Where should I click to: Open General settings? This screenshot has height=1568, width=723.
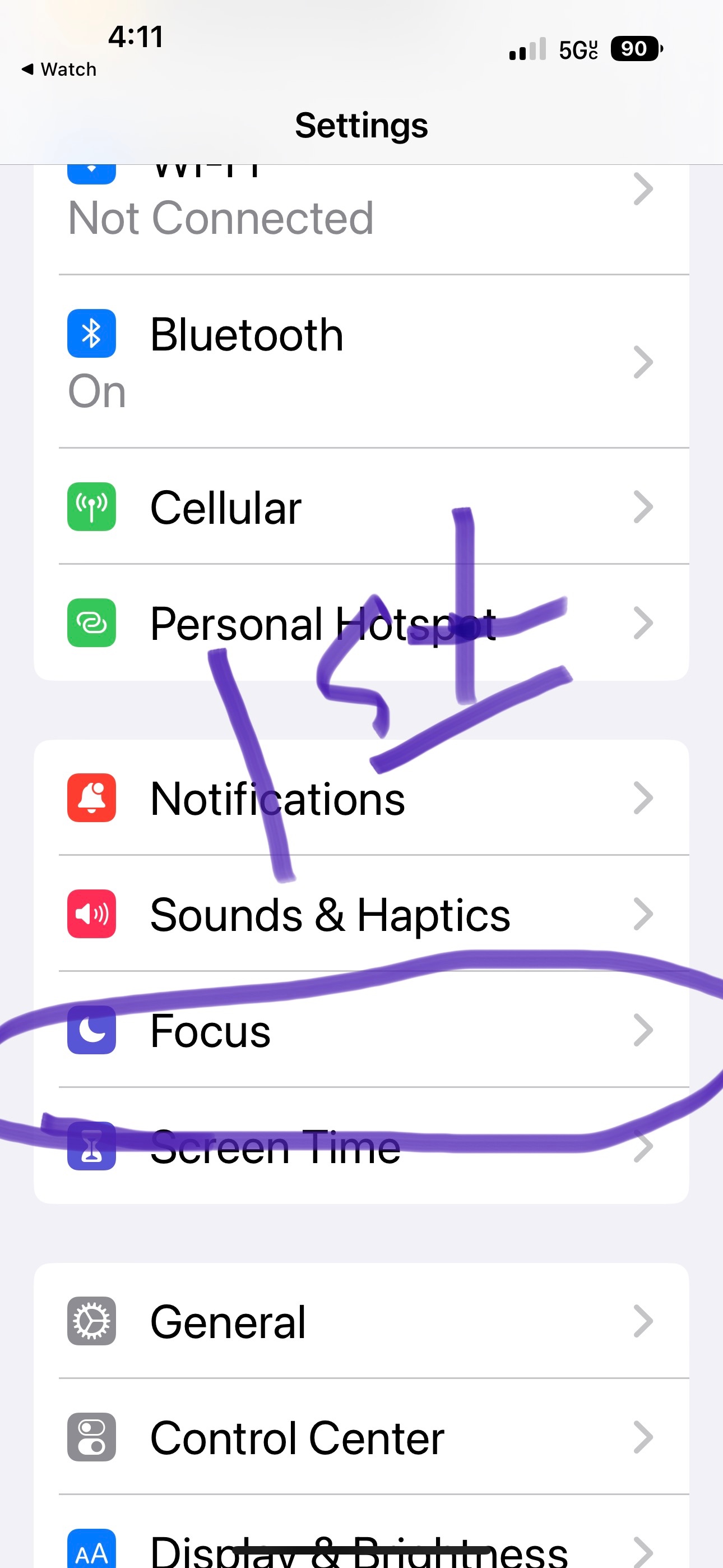(x=361, y=1321)
